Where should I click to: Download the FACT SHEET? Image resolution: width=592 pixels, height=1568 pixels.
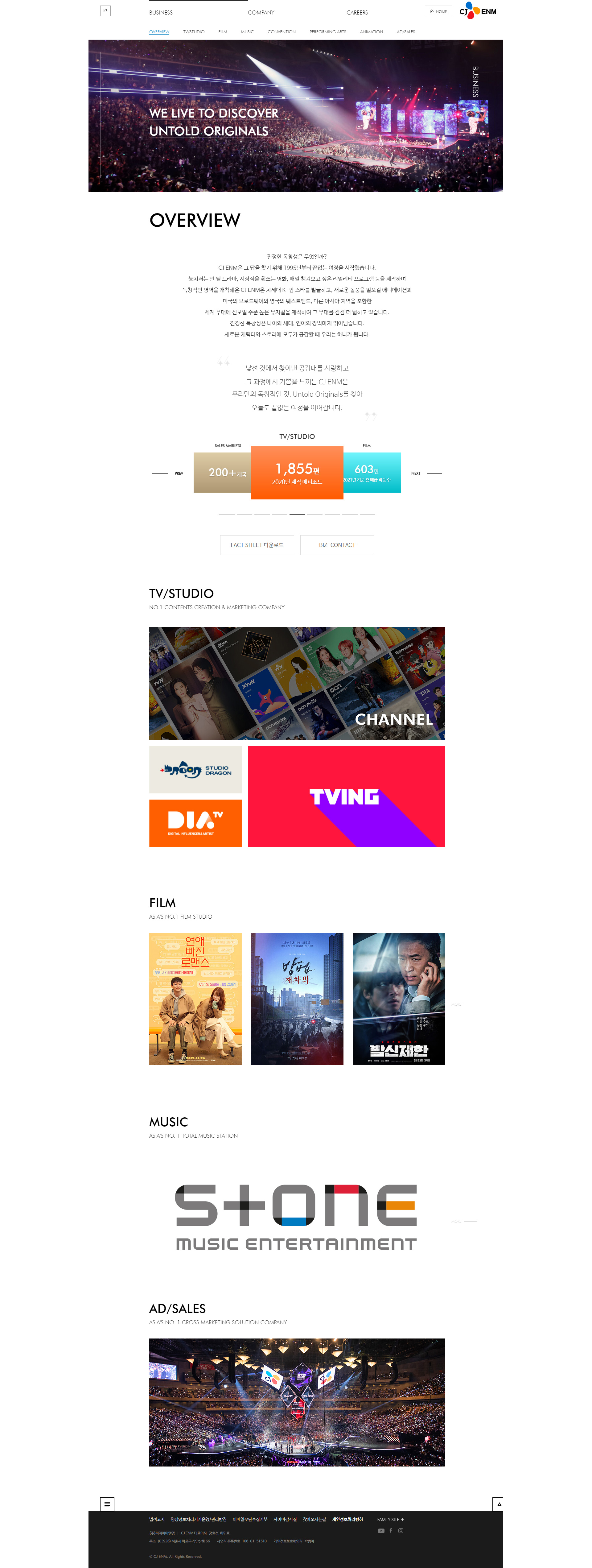pos(257,545)
